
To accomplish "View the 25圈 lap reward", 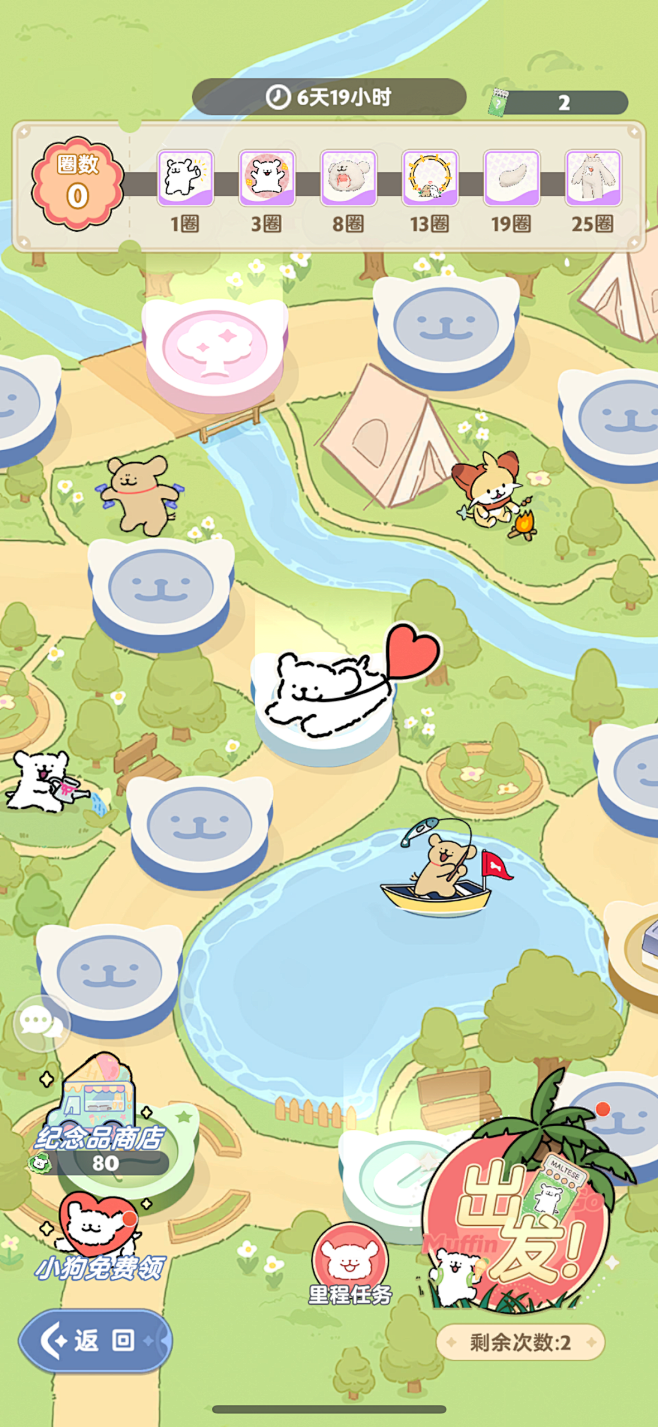I will tap(593, 192).
